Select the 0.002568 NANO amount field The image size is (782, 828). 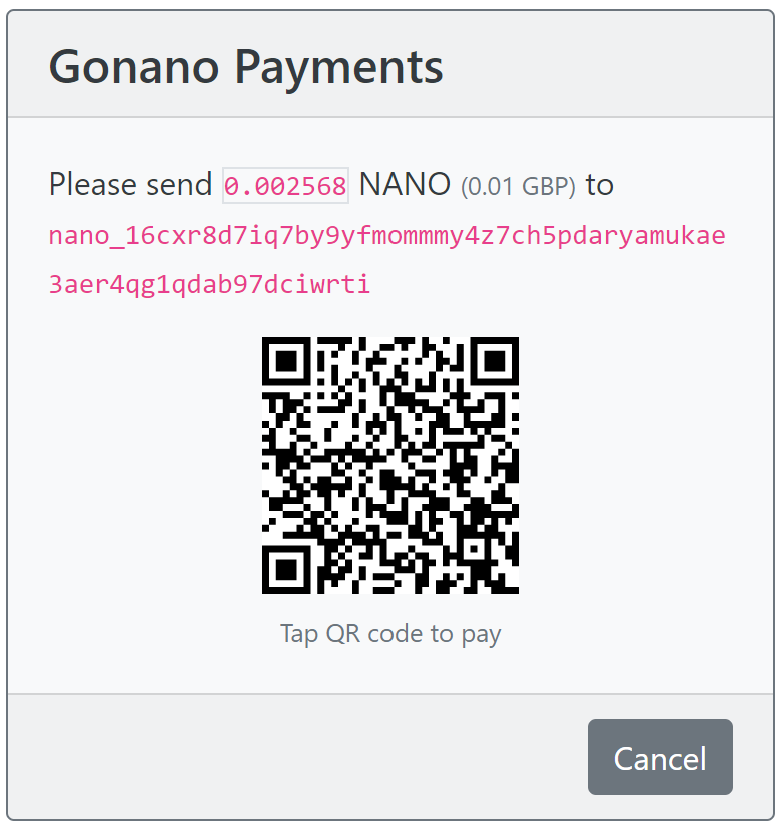pyautogui.click(x=285, y=186)
